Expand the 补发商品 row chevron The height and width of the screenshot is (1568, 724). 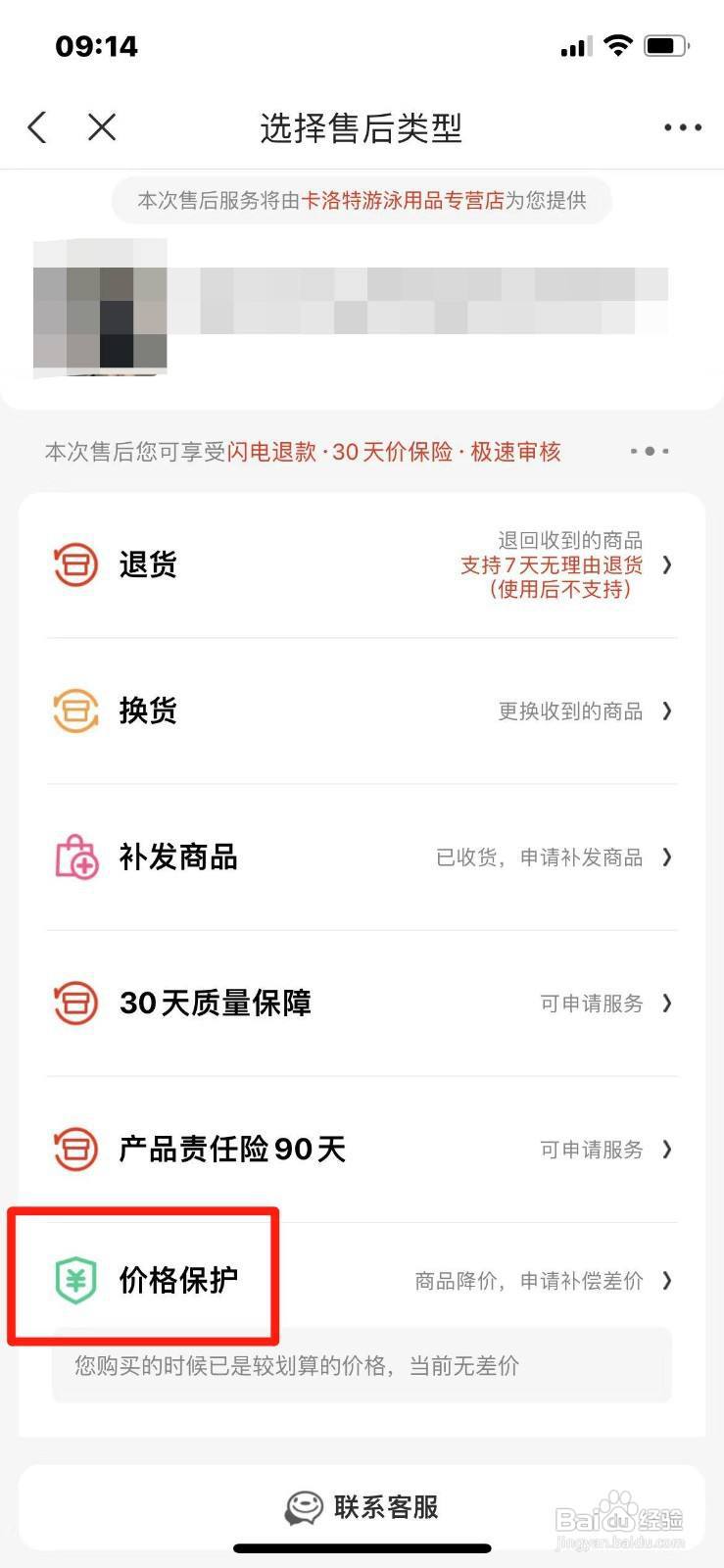click(x=667, y=857)
